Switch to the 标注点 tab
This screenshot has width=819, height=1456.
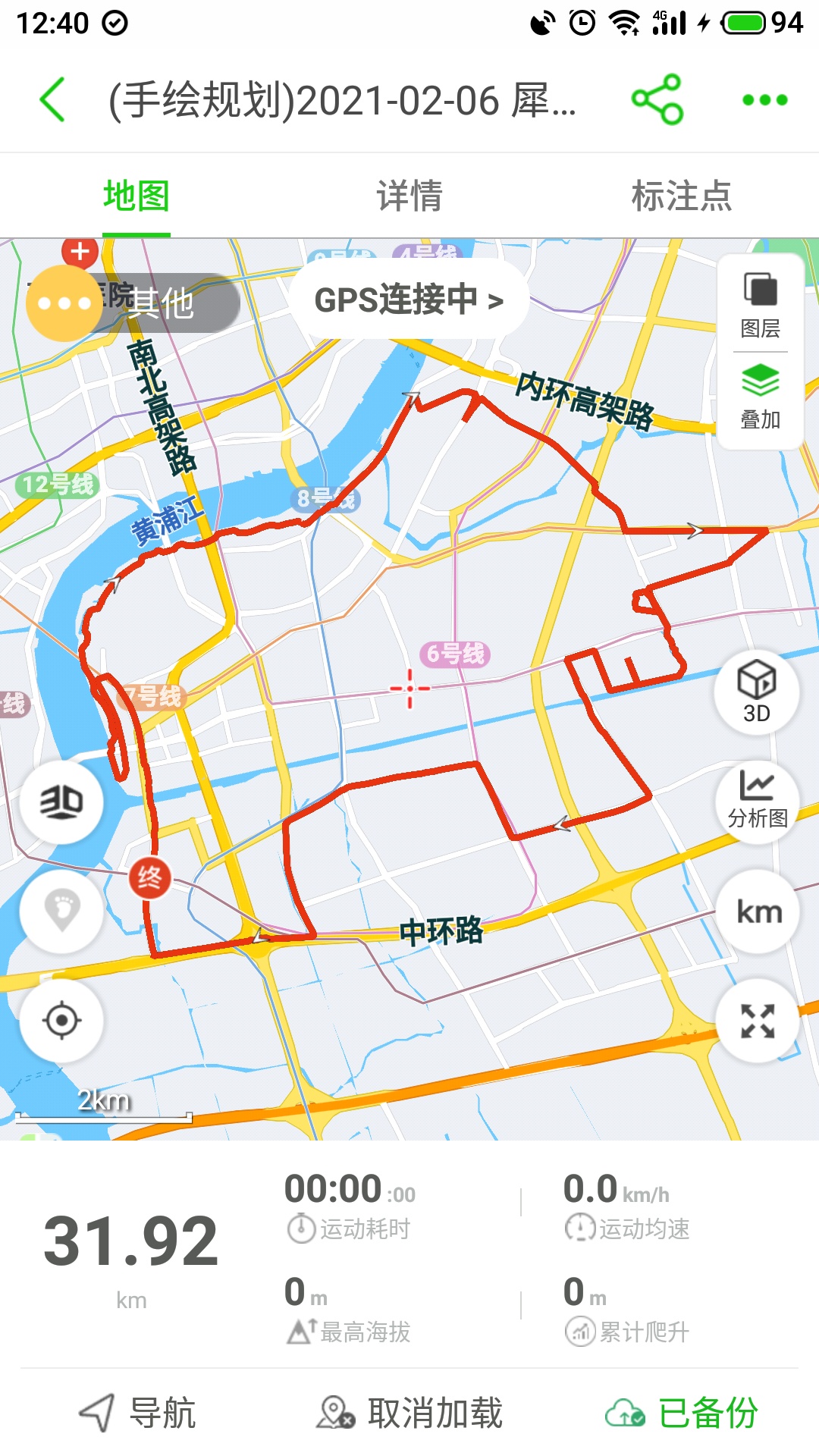pyautogui.click(x=682, y=196)
